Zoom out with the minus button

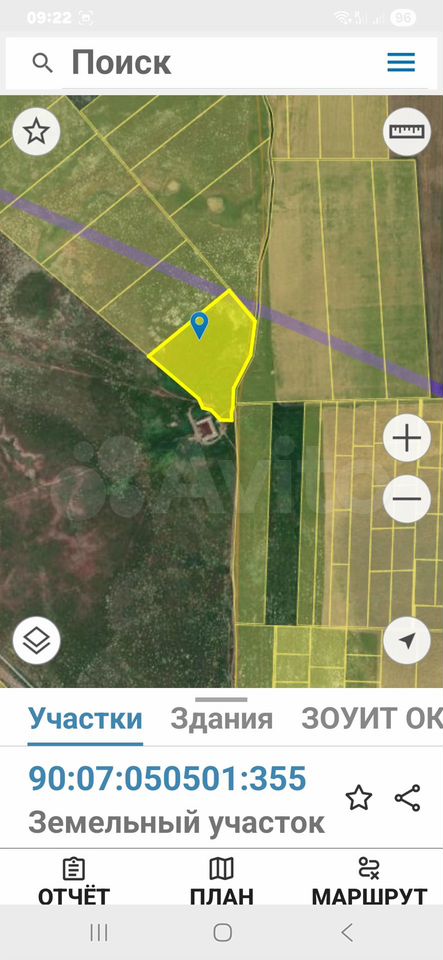(407, 499)
